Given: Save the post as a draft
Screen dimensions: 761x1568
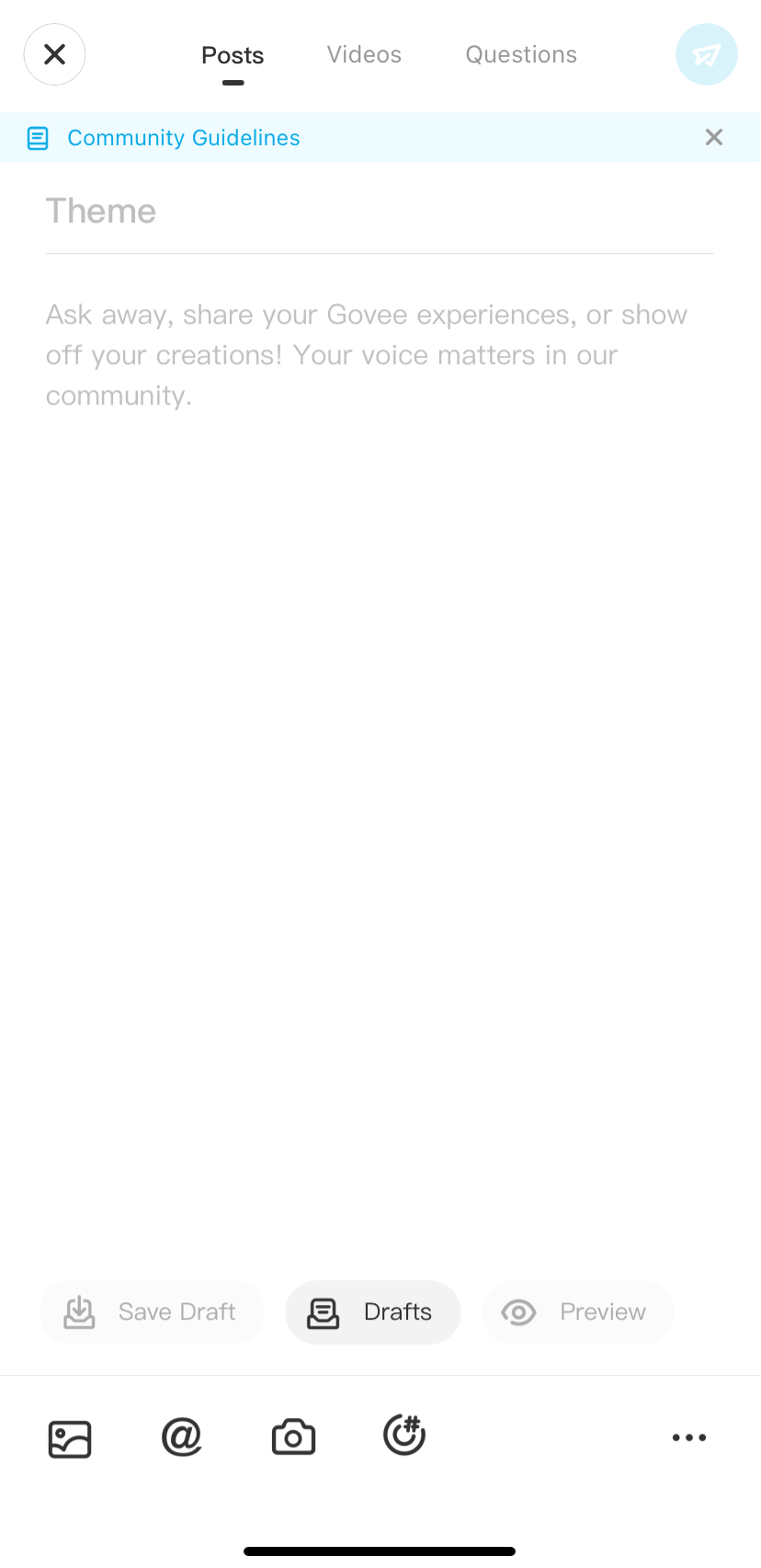Looking at the screenshot, I should 152,1312.
